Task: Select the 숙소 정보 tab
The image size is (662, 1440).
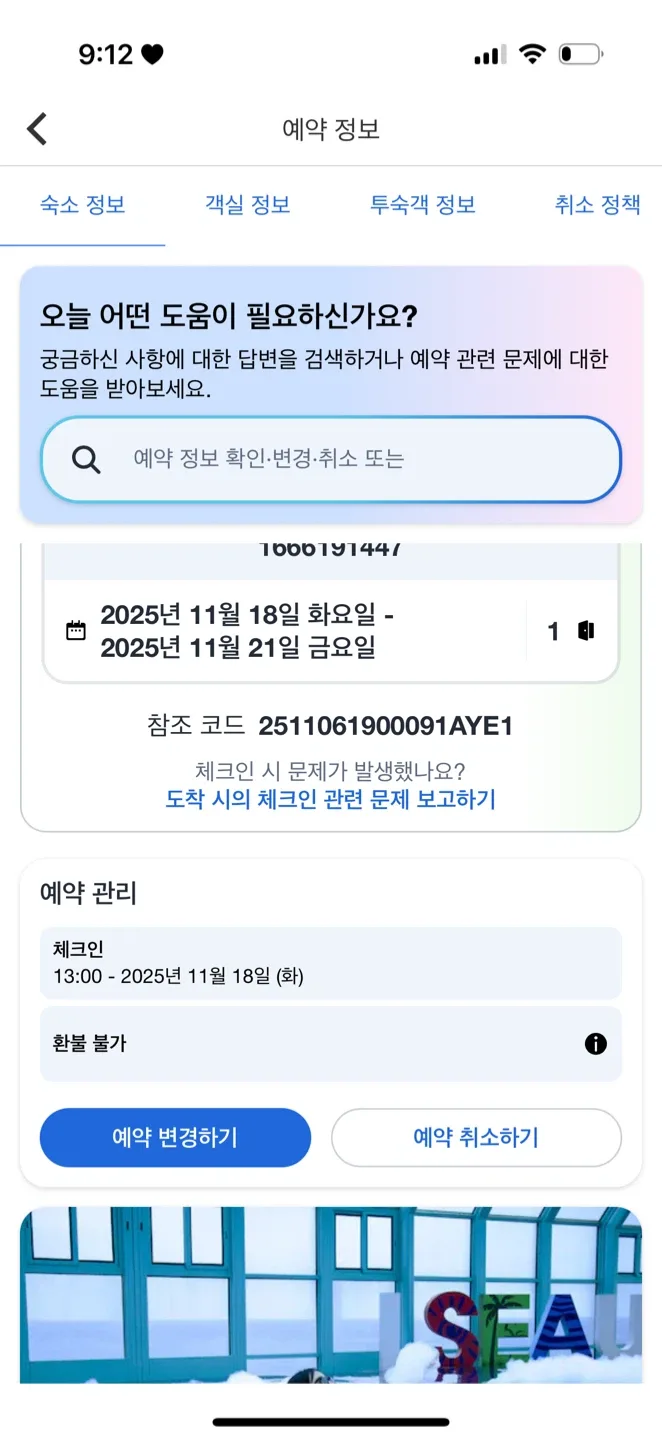Action: coord(82,205)
